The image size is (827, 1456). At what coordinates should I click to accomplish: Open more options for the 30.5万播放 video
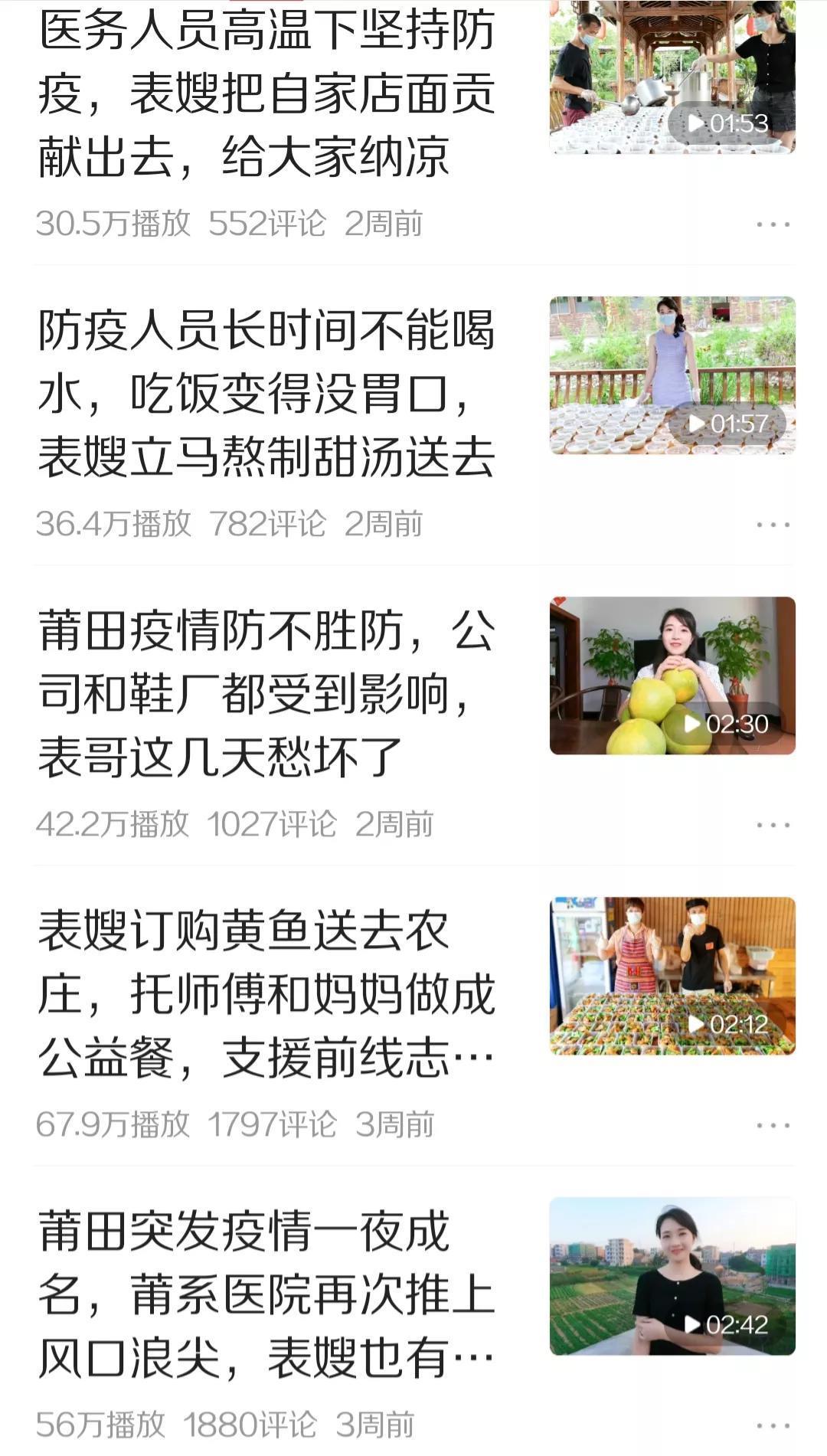pos(773,224)
